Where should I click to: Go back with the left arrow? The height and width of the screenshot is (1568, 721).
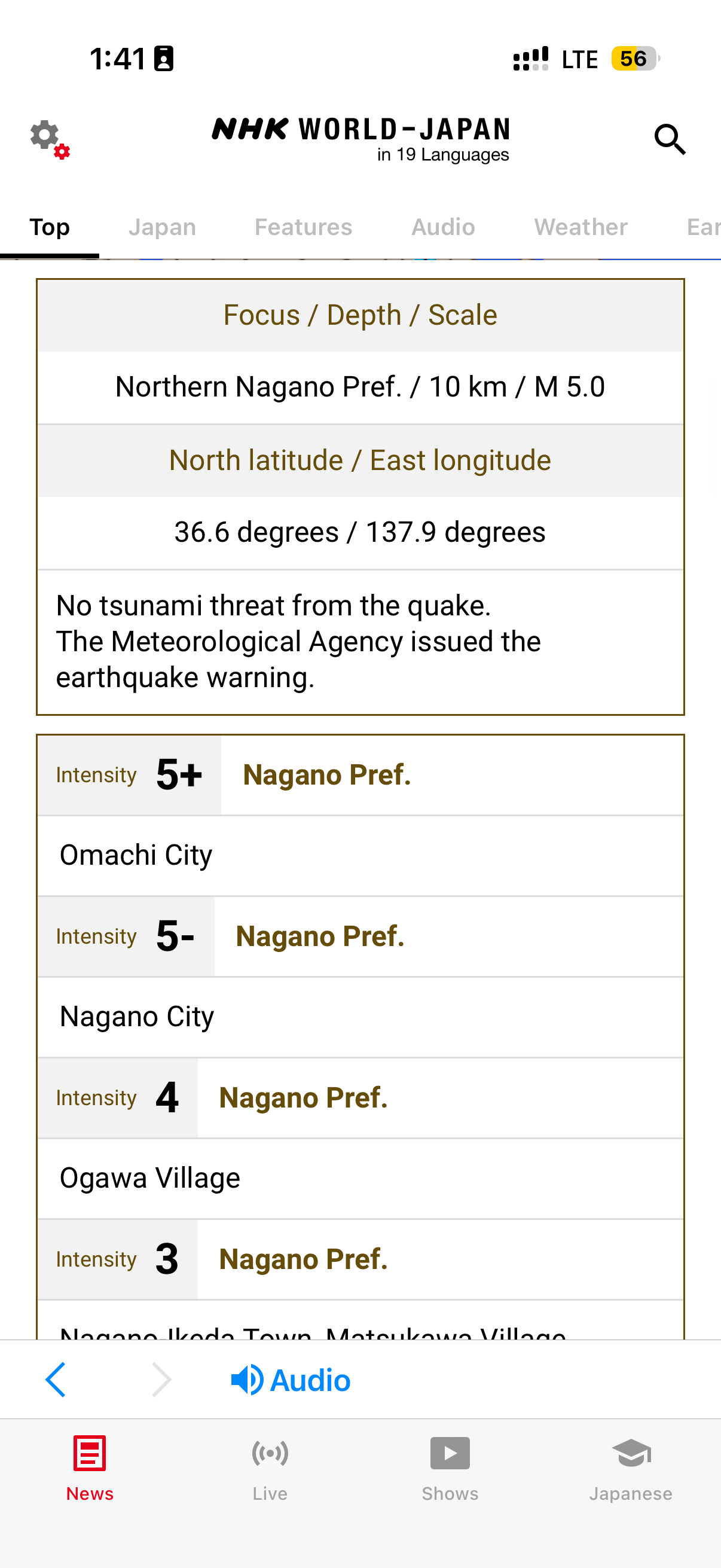pos(56,1379)
